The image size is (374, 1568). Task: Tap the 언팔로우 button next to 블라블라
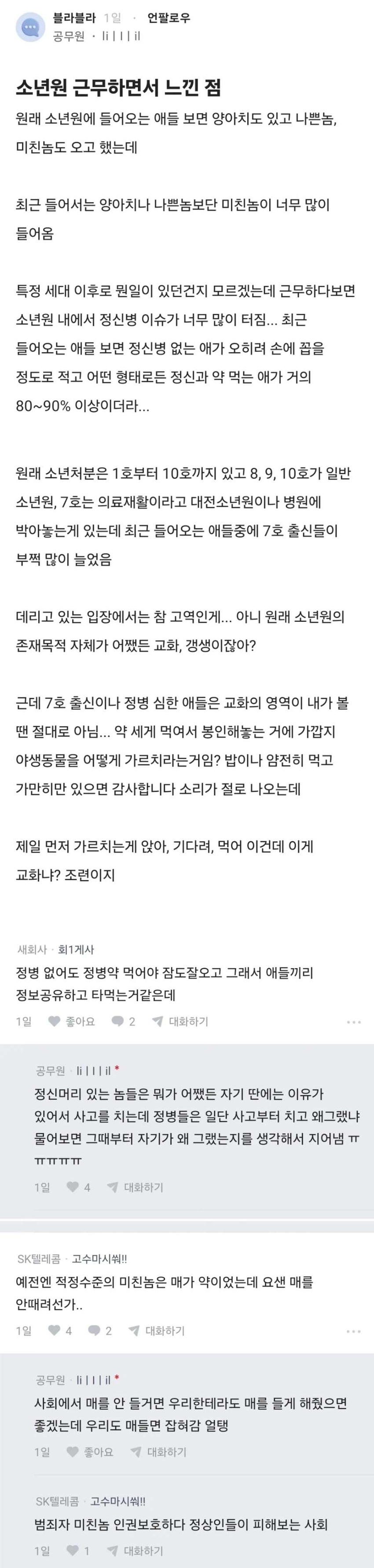pyautogui.click(x=169, y=18)
